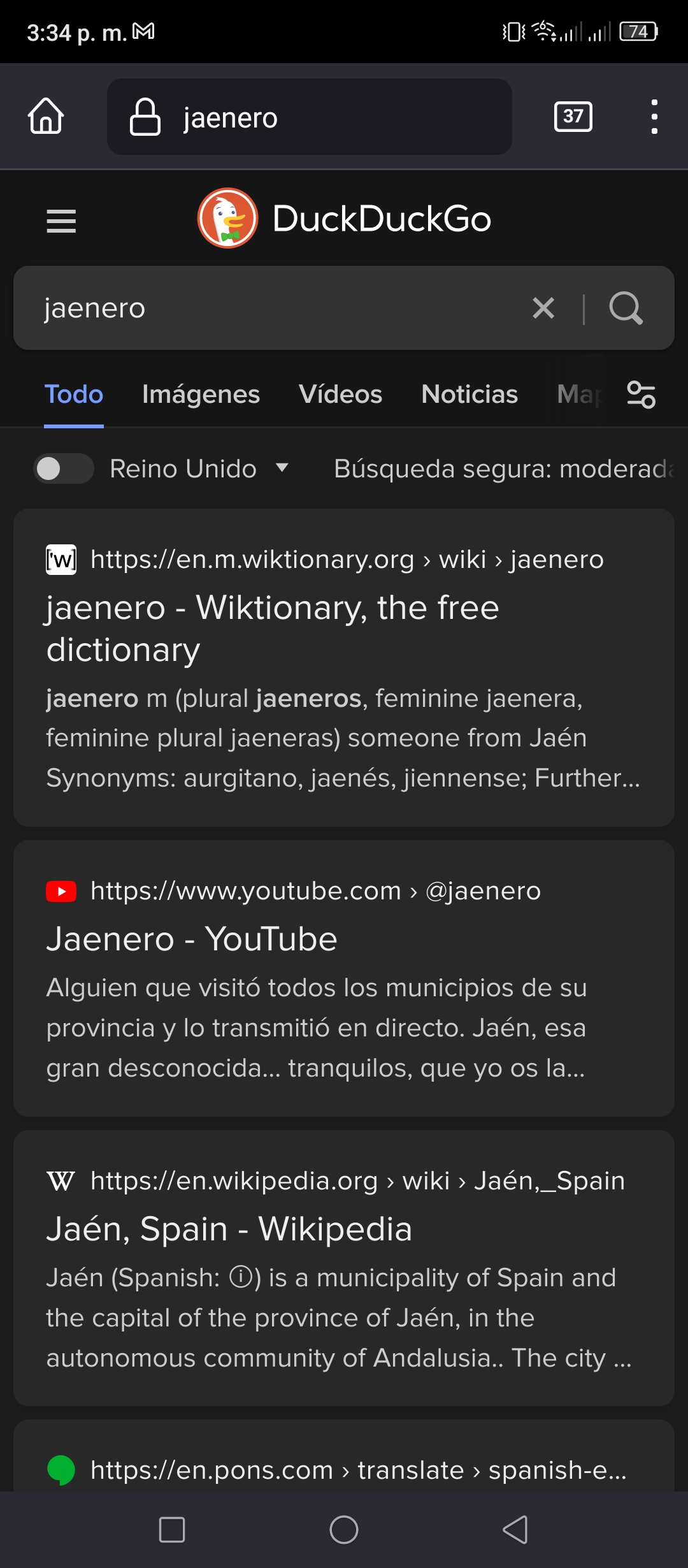Open the Jaén, Spain Wikipedia result
This screenshot has width=688, height=1568.
(x=229, y=1229)
